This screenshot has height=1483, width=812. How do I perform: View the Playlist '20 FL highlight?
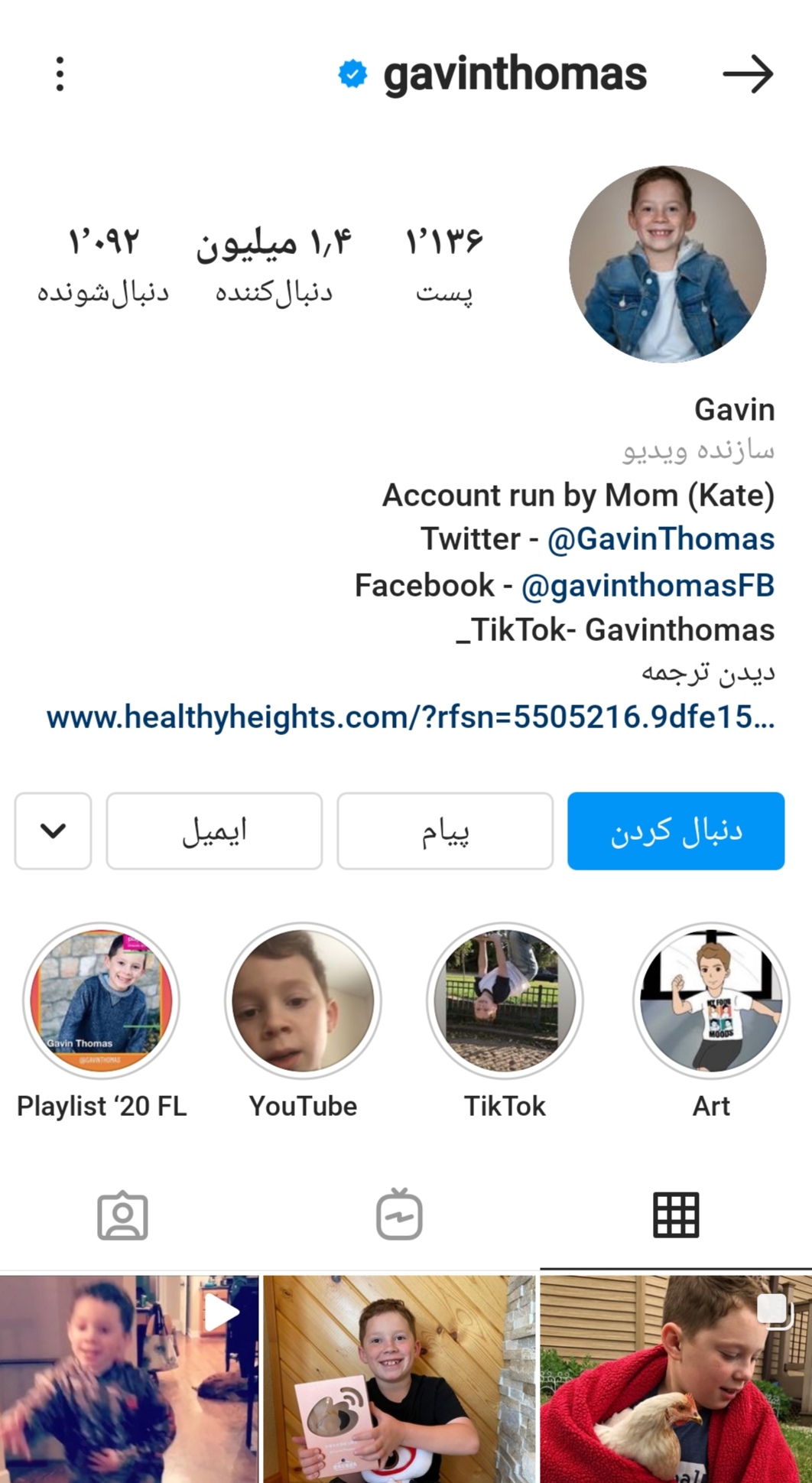(x=102, y=1000)
